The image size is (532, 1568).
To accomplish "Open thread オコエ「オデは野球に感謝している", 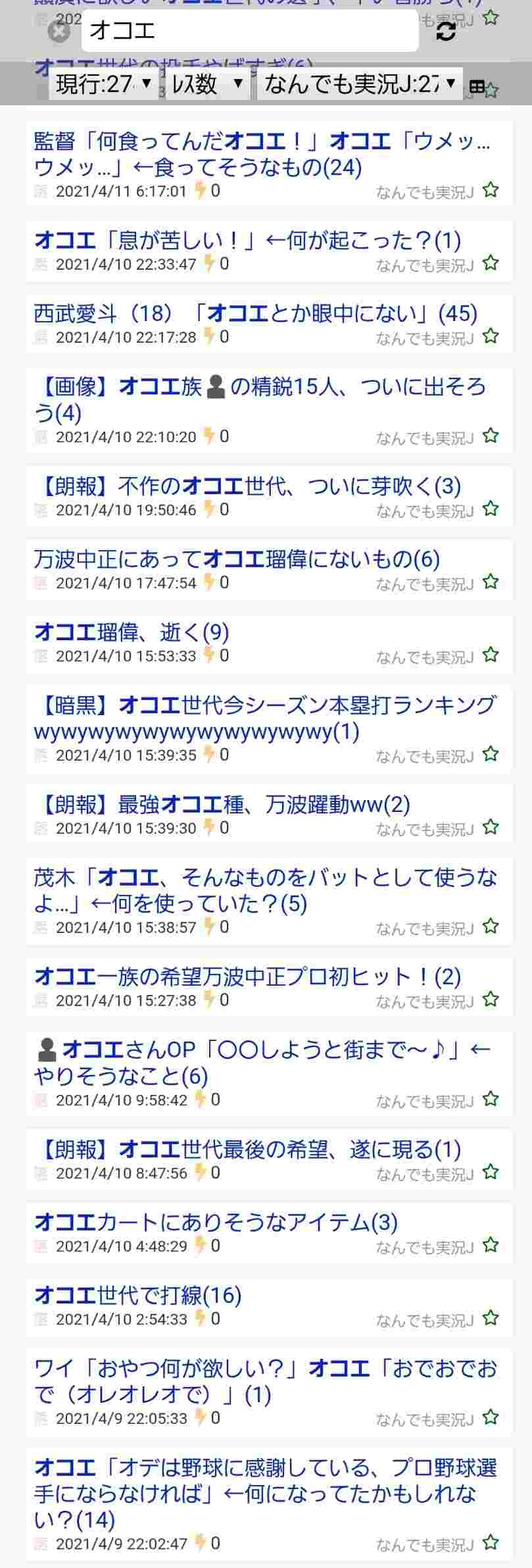I will pos(263,1493).
